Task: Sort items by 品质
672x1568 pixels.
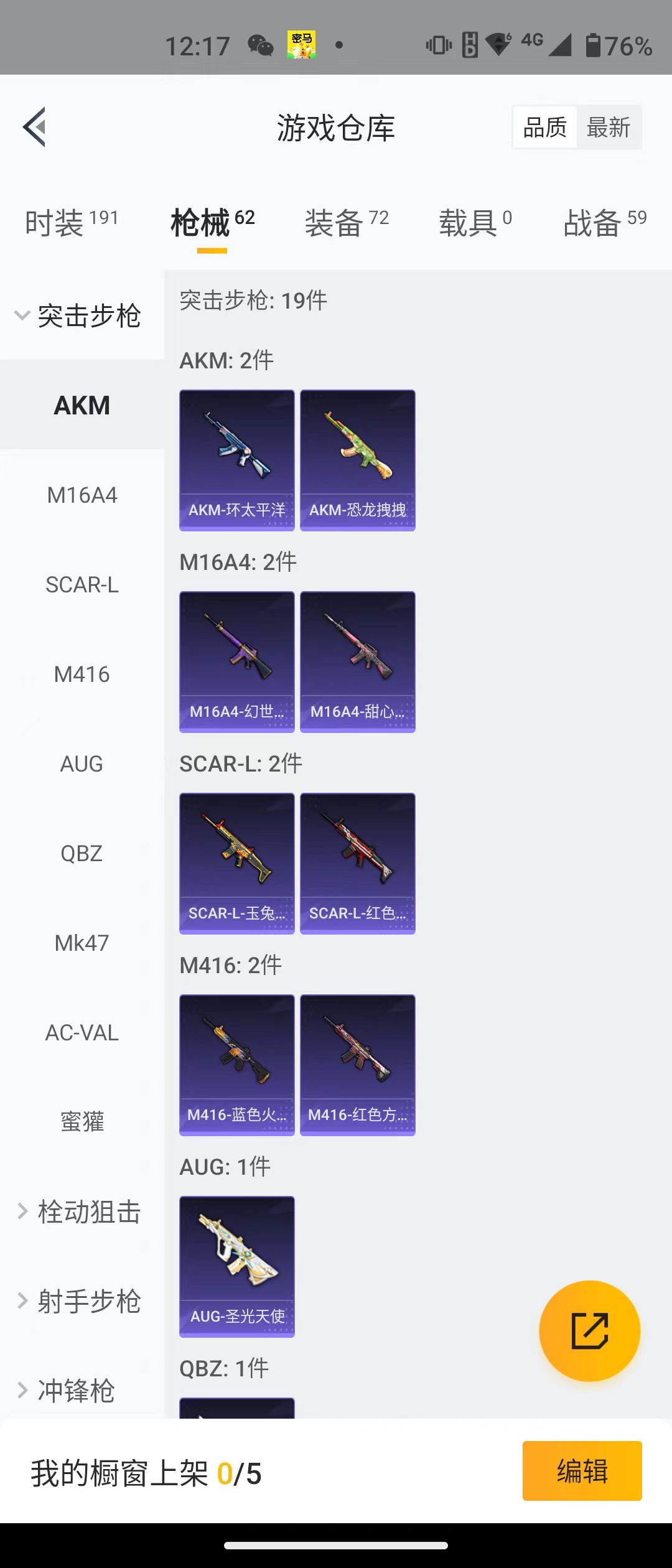Action: pos(545,128)
